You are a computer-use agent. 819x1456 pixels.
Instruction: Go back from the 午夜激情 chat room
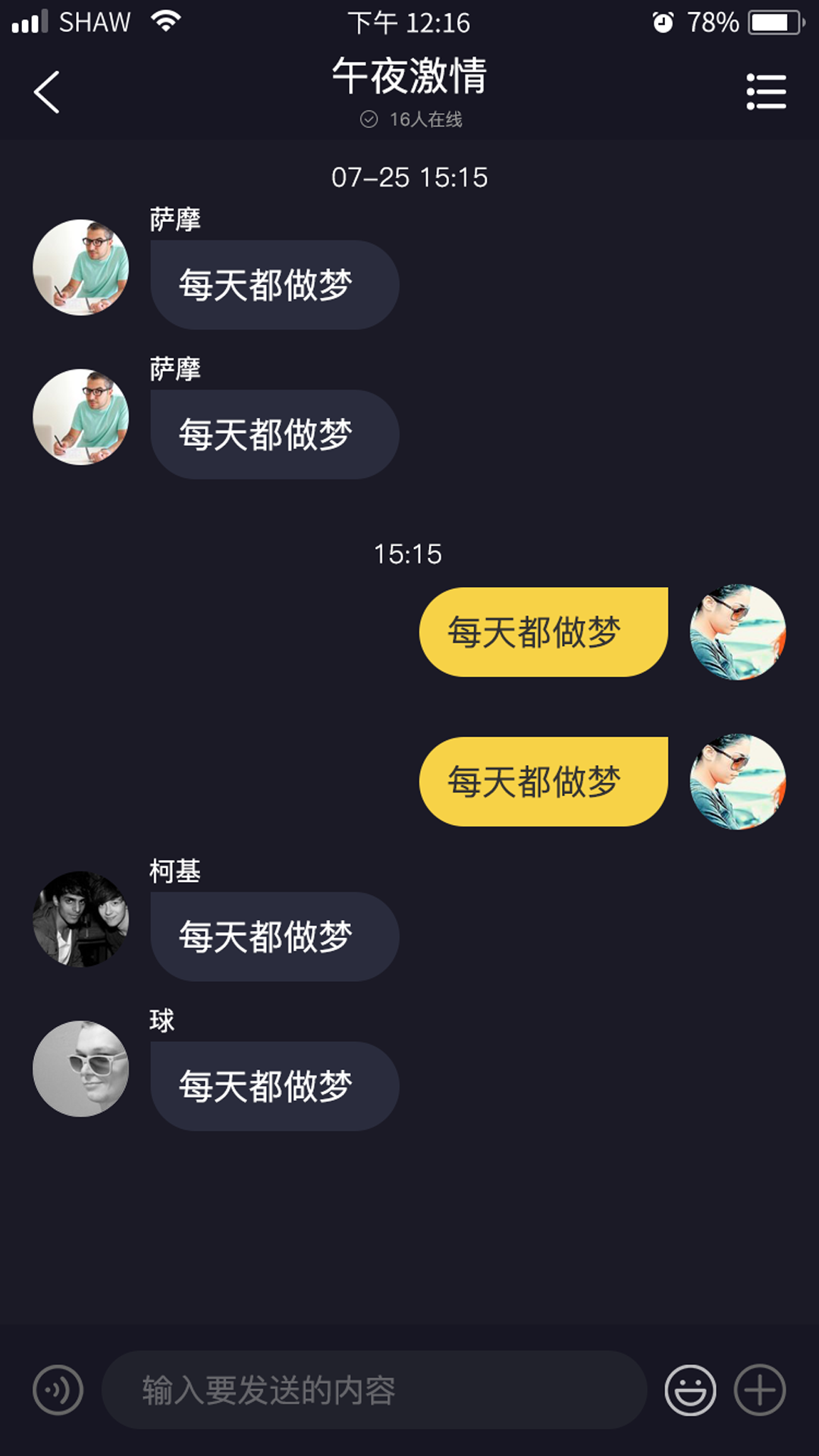[x=47, y=93]
